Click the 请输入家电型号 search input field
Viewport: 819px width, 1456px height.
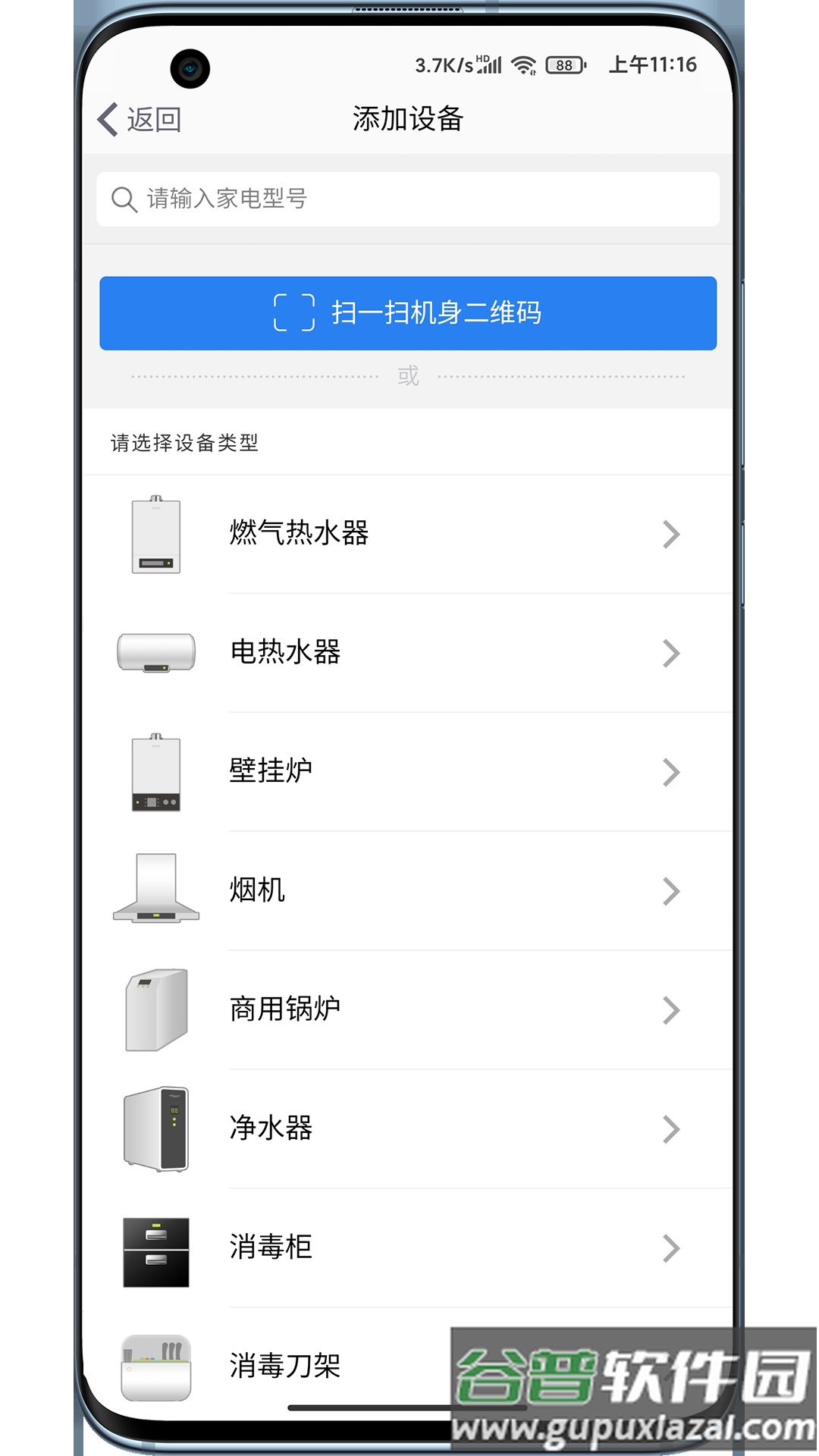tap(409, 199)
